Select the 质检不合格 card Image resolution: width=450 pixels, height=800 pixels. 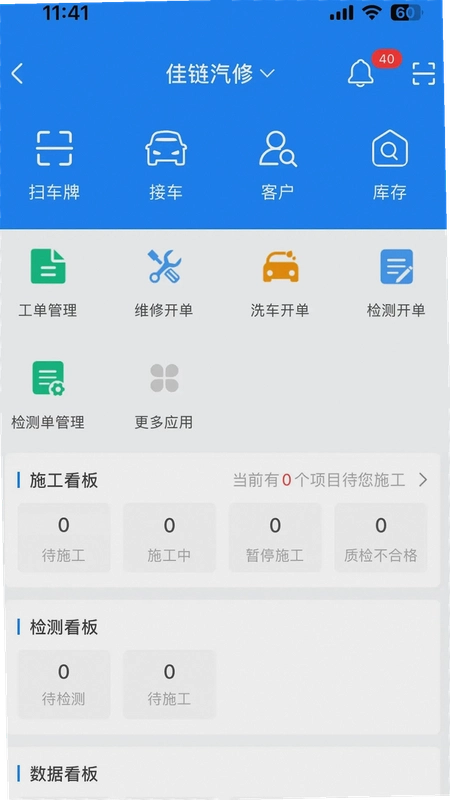(381, 537)
